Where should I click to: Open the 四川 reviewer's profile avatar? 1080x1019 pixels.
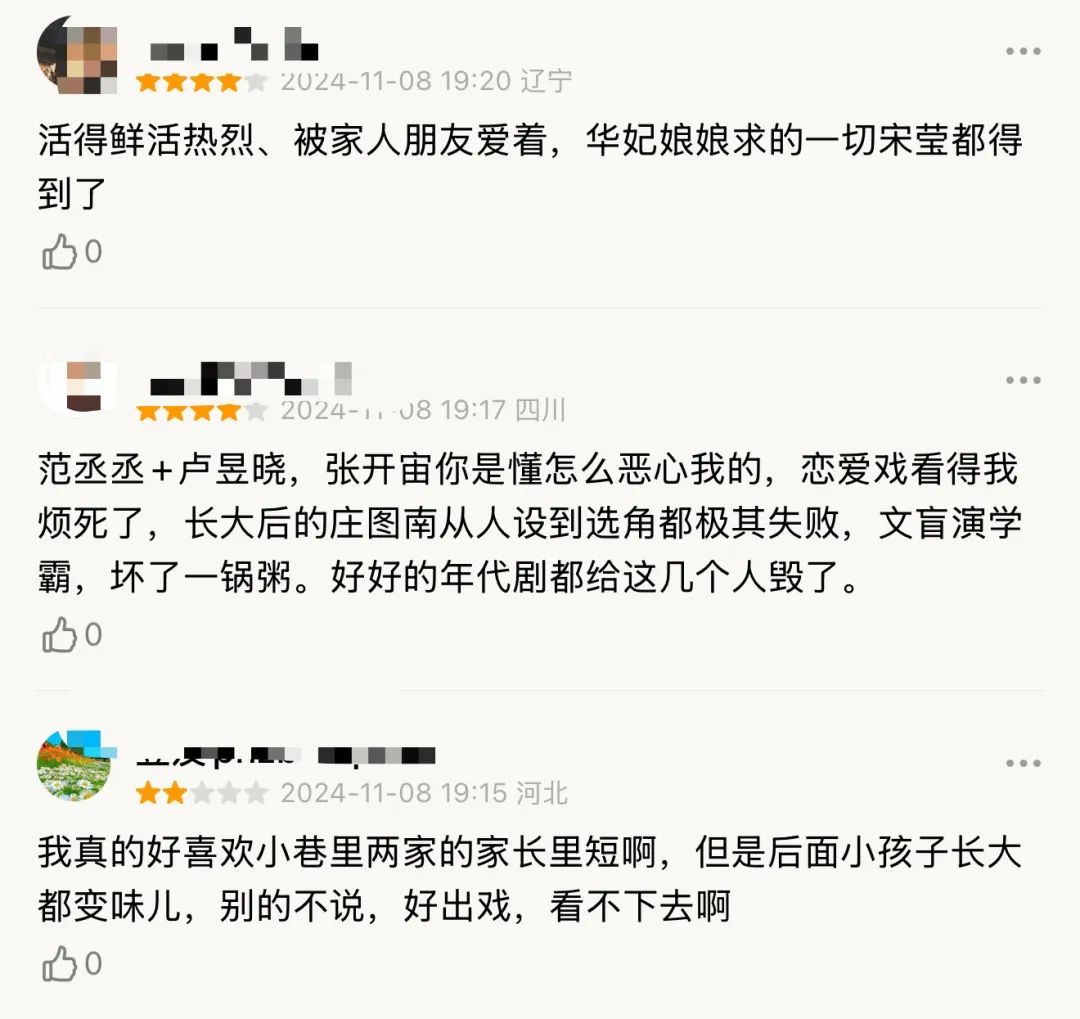[77, 383]
